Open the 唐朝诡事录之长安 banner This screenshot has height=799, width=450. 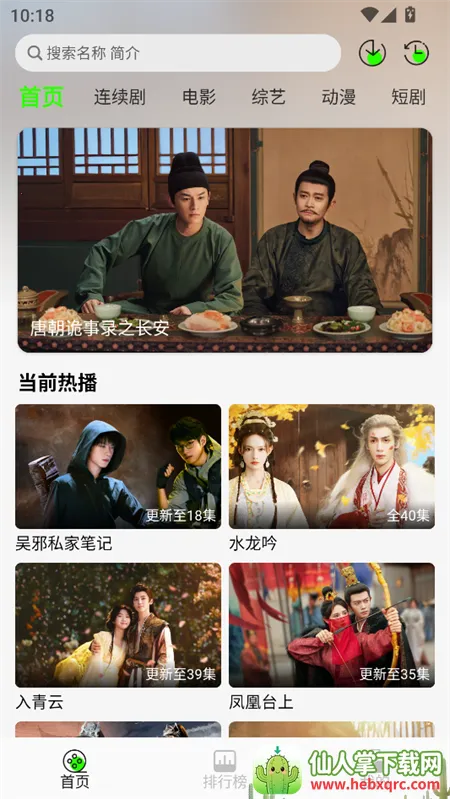225,240
